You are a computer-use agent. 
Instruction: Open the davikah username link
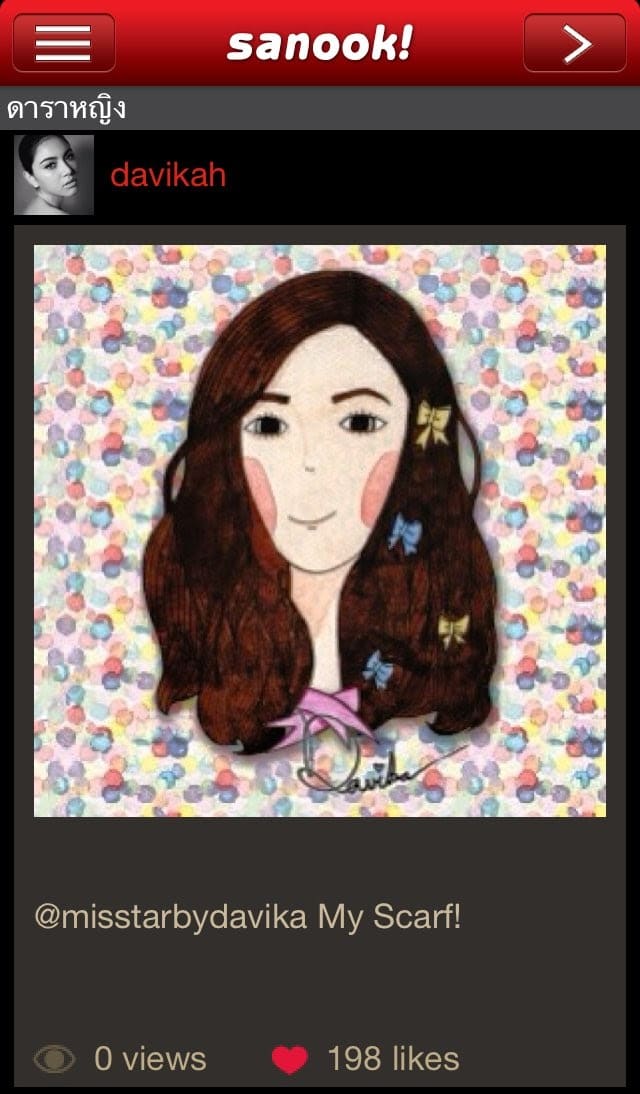[x=168, y=174]
